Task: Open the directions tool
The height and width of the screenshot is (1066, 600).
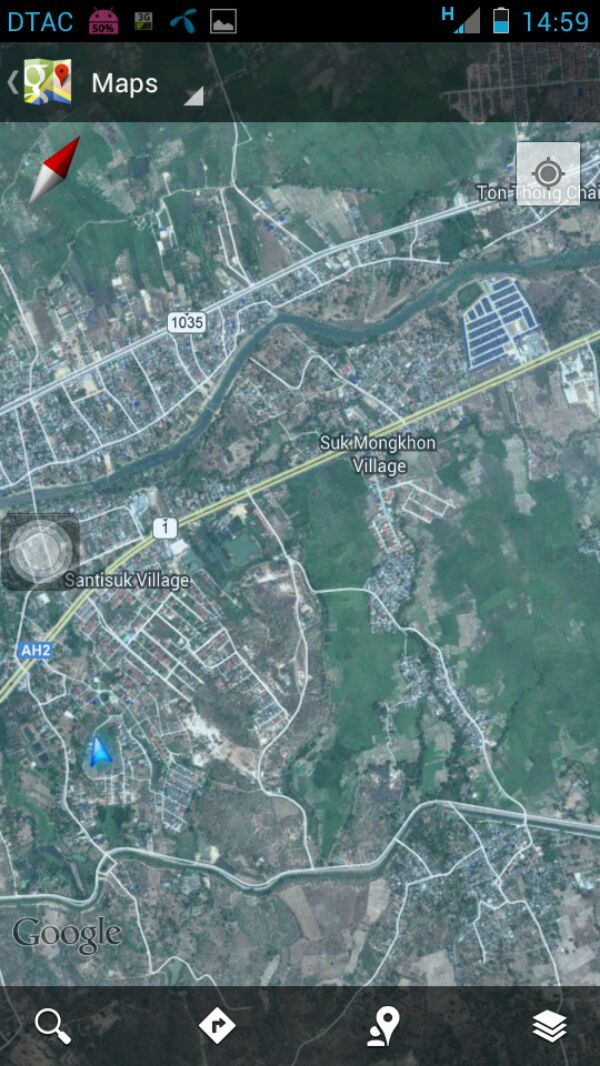Action: click(217, 1026)
